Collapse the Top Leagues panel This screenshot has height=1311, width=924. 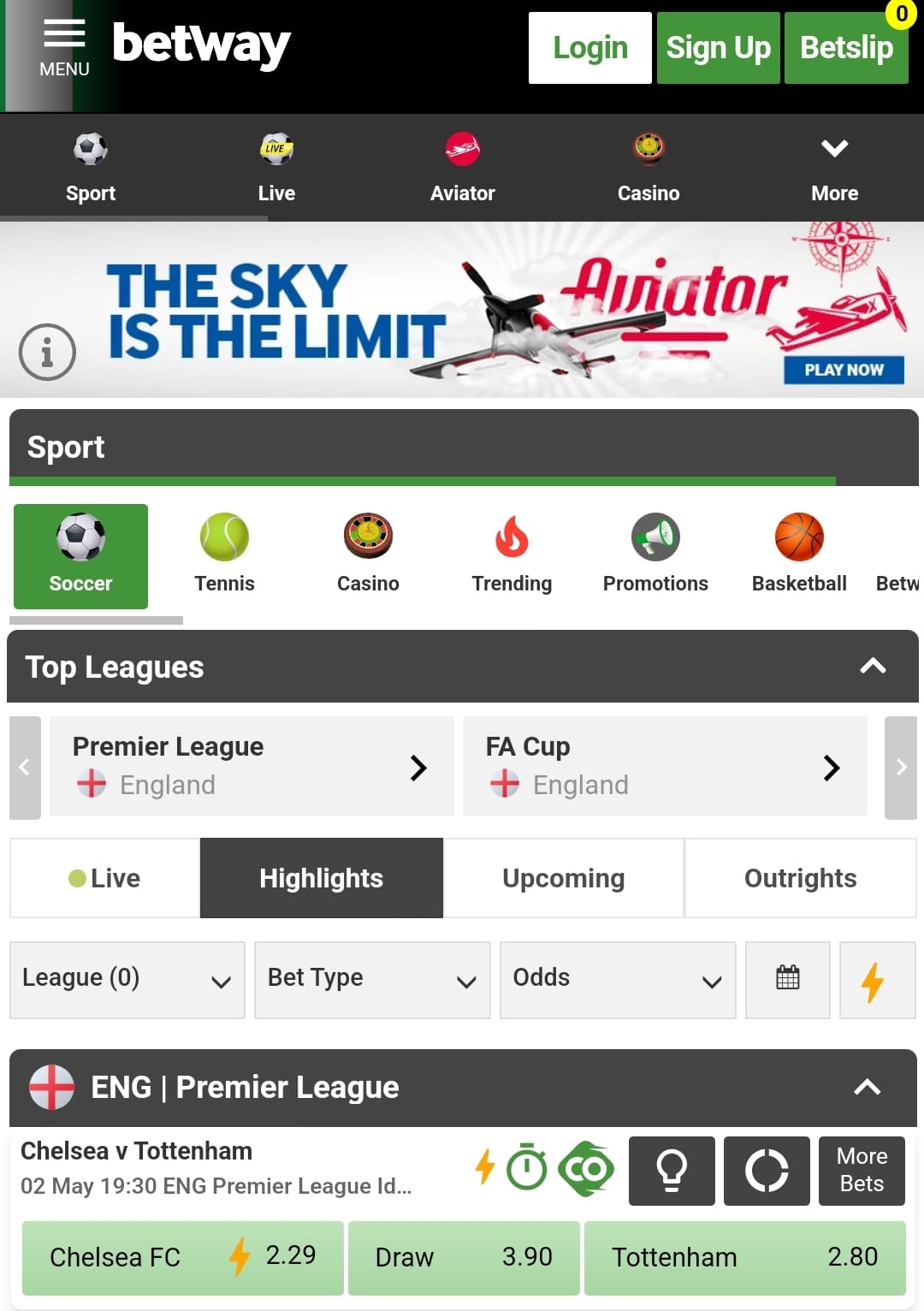tap(872, 663)
